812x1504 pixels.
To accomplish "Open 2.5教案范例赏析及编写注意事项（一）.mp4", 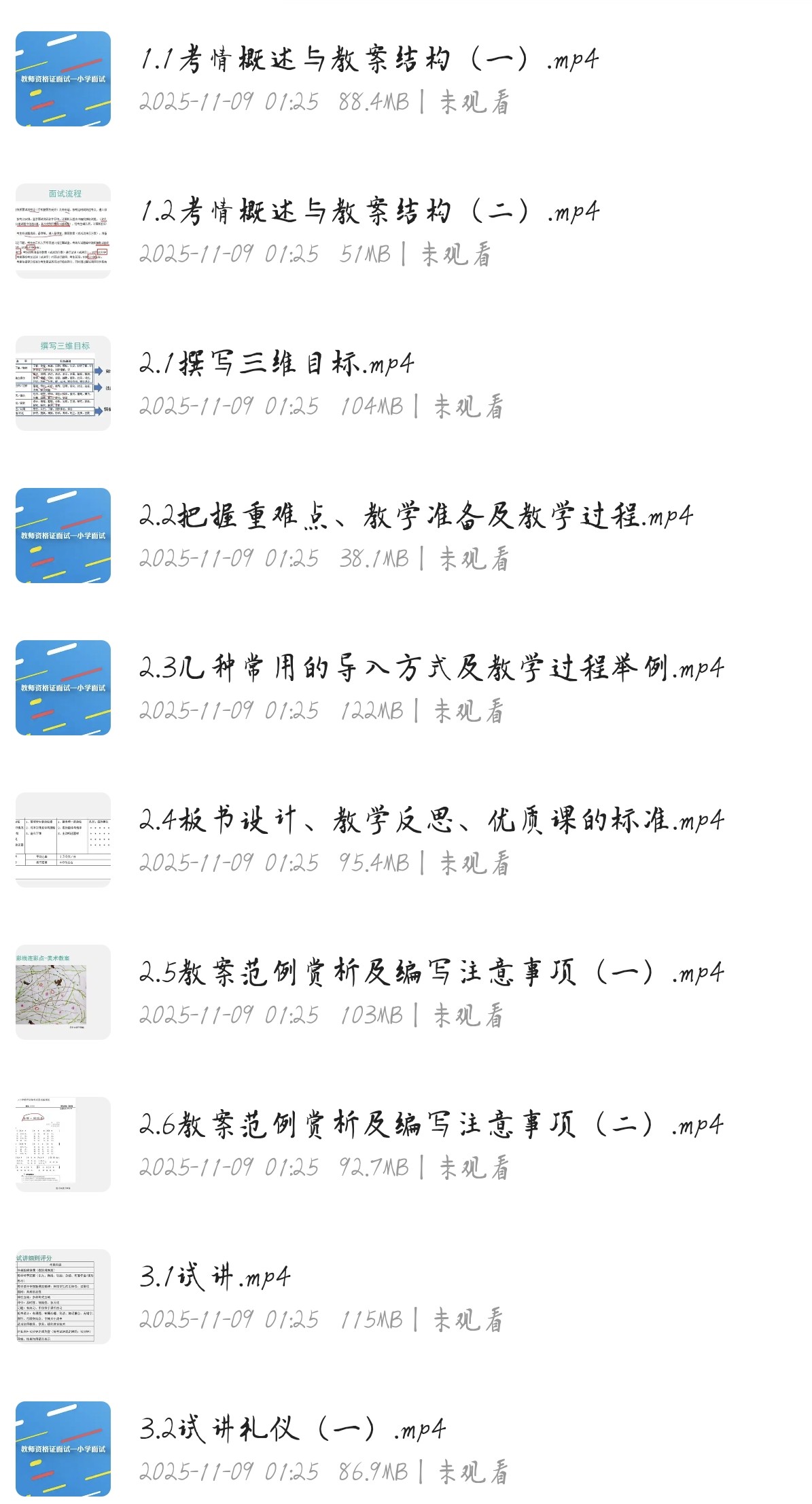I will coord(431,973).
